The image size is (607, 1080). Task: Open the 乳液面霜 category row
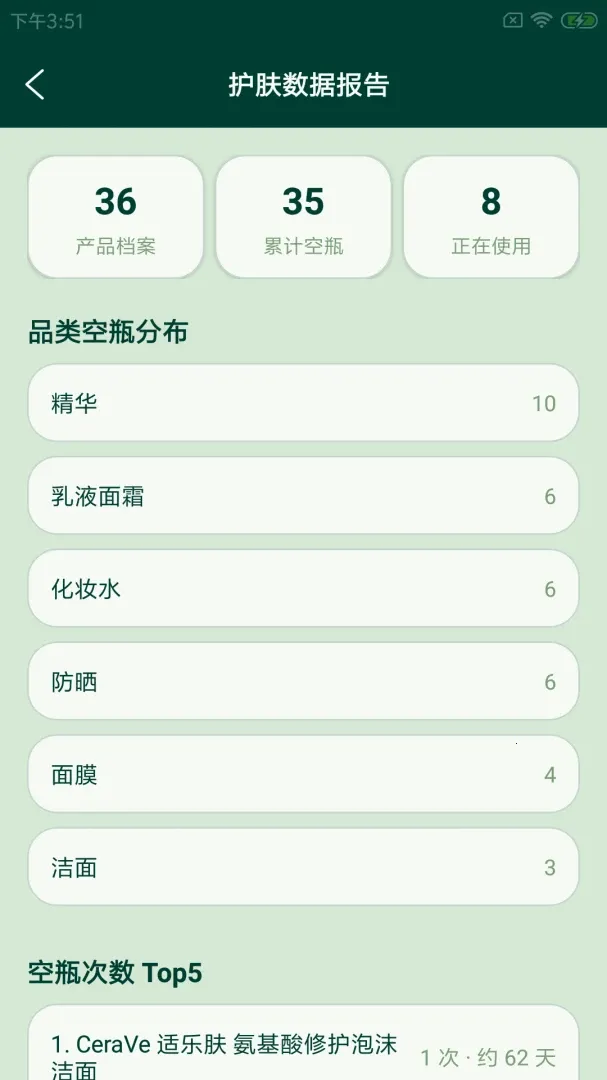303,496
